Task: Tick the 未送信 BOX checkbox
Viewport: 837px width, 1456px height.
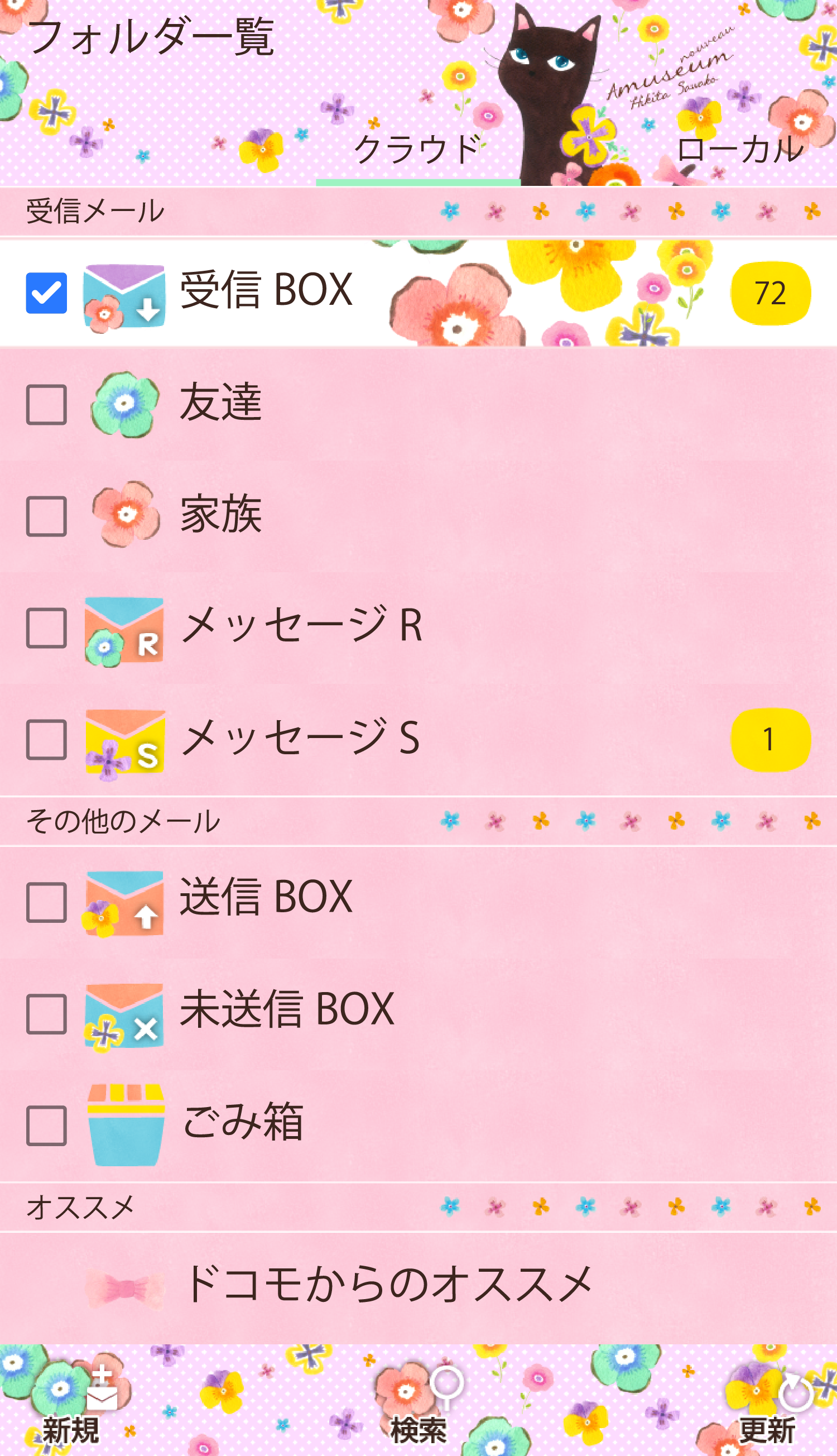Action: click(46, 1014)
